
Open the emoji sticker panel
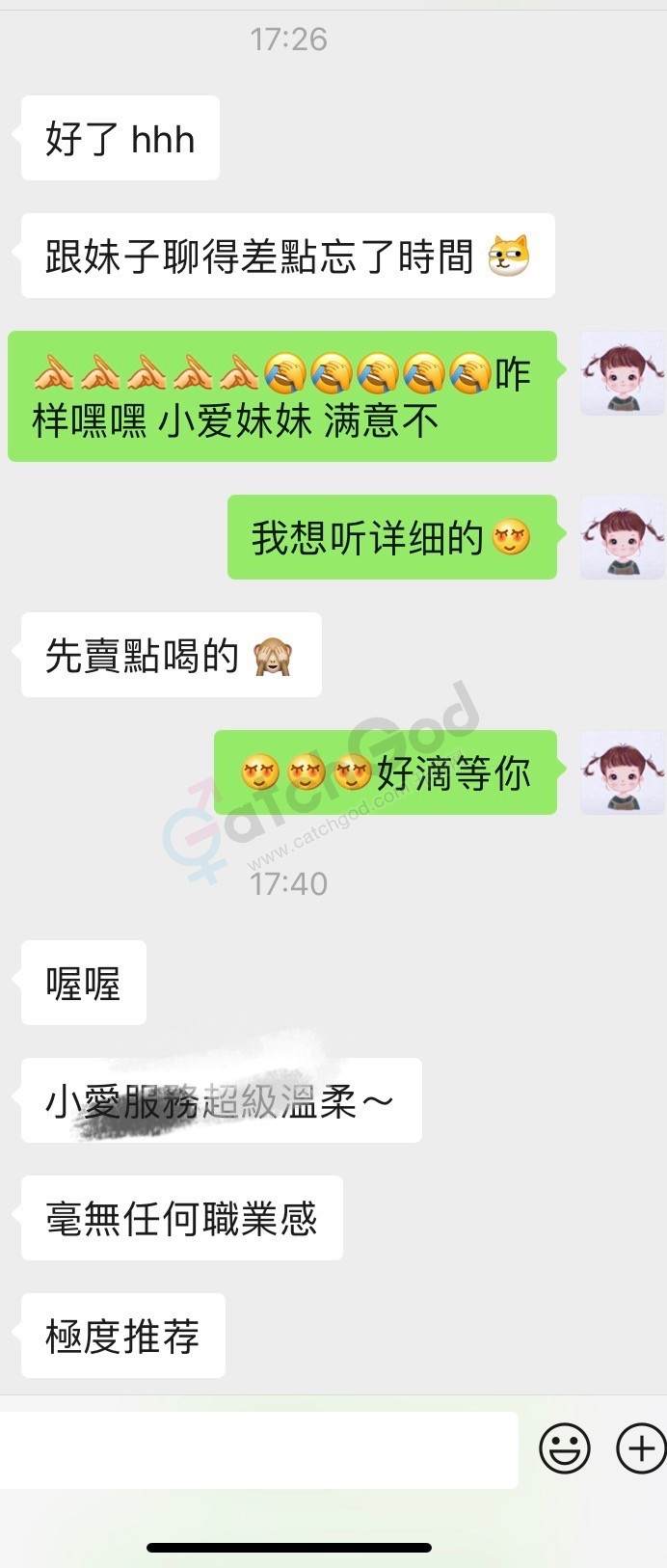click(x=564, y=1448)
